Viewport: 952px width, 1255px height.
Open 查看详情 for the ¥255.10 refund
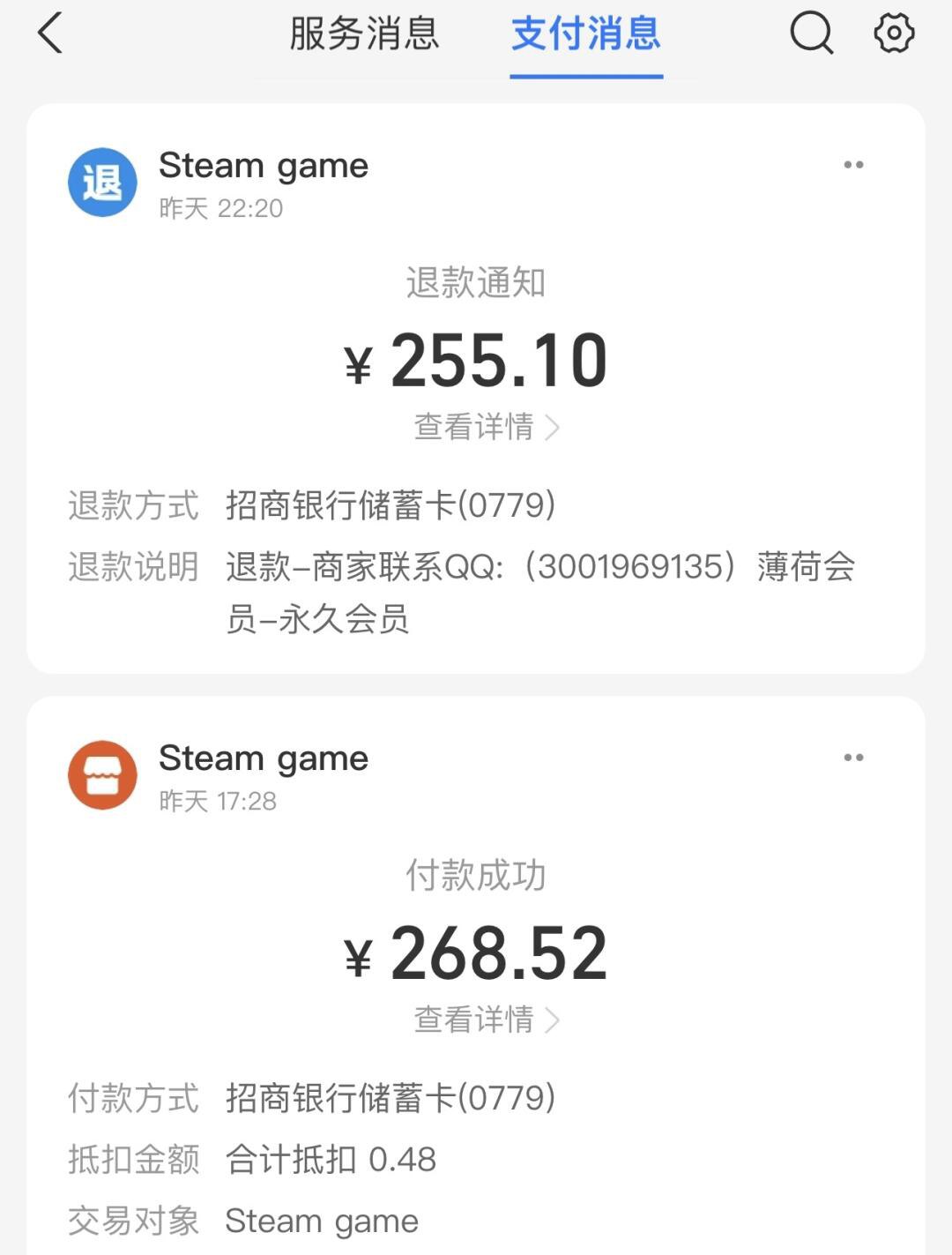coord(474,426)
